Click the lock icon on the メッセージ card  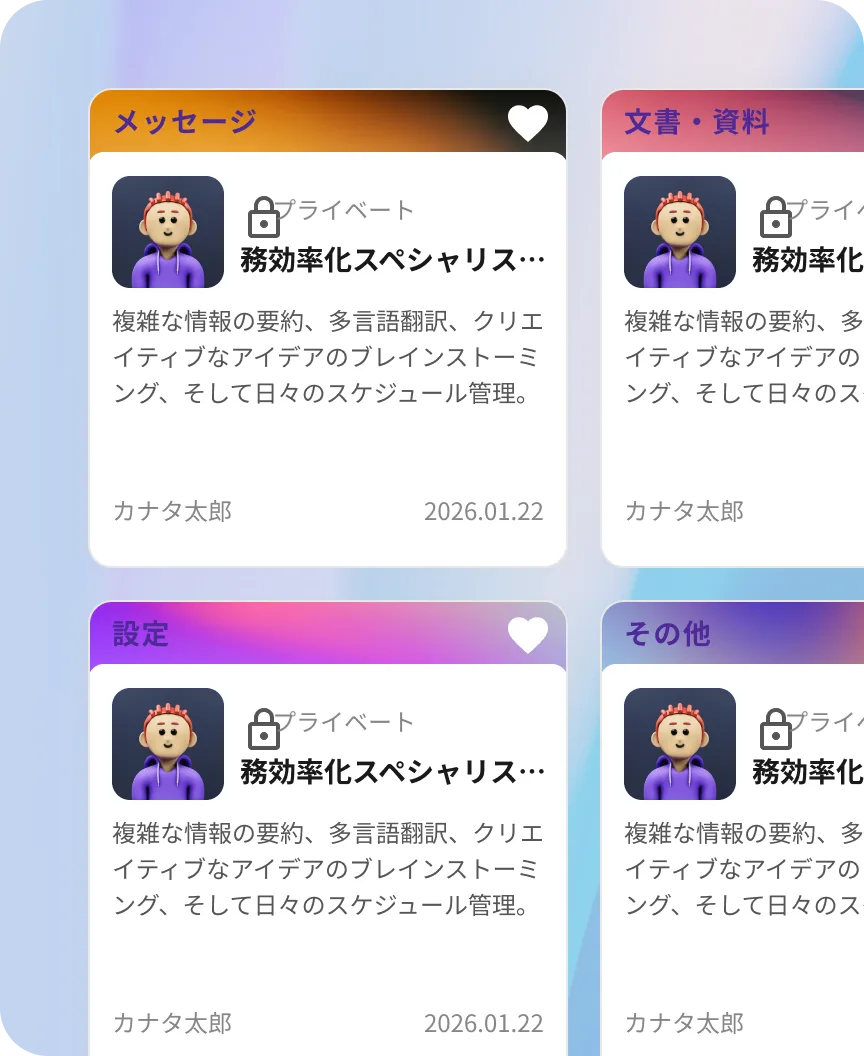coord(264,214)
